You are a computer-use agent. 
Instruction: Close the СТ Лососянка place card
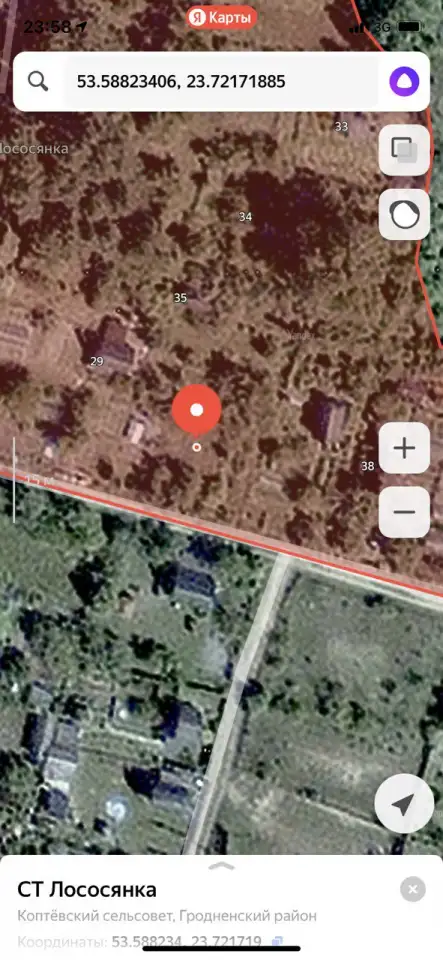click(413, 888)
